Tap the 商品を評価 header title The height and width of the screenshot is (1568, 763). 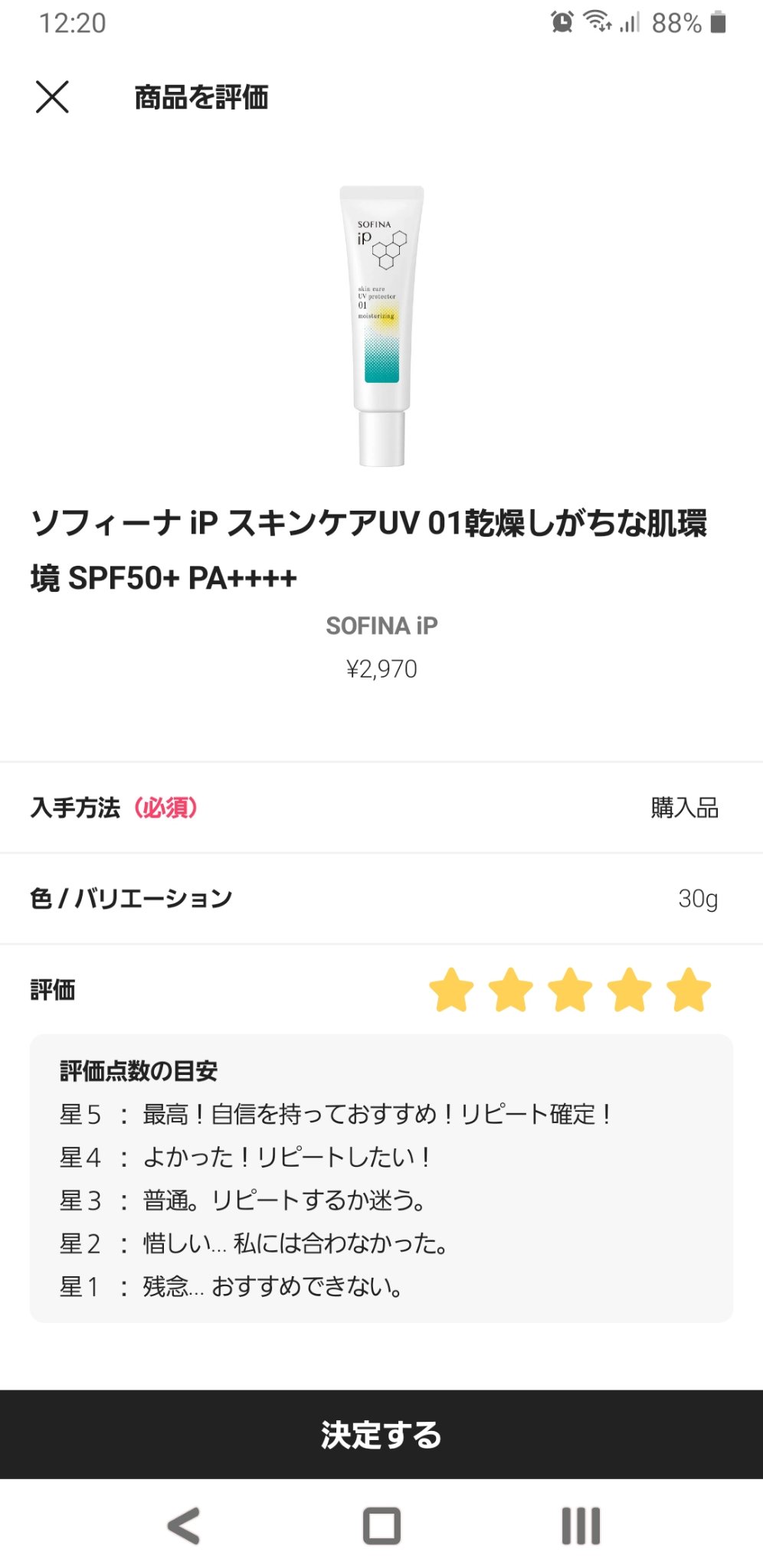pos(204,97)
